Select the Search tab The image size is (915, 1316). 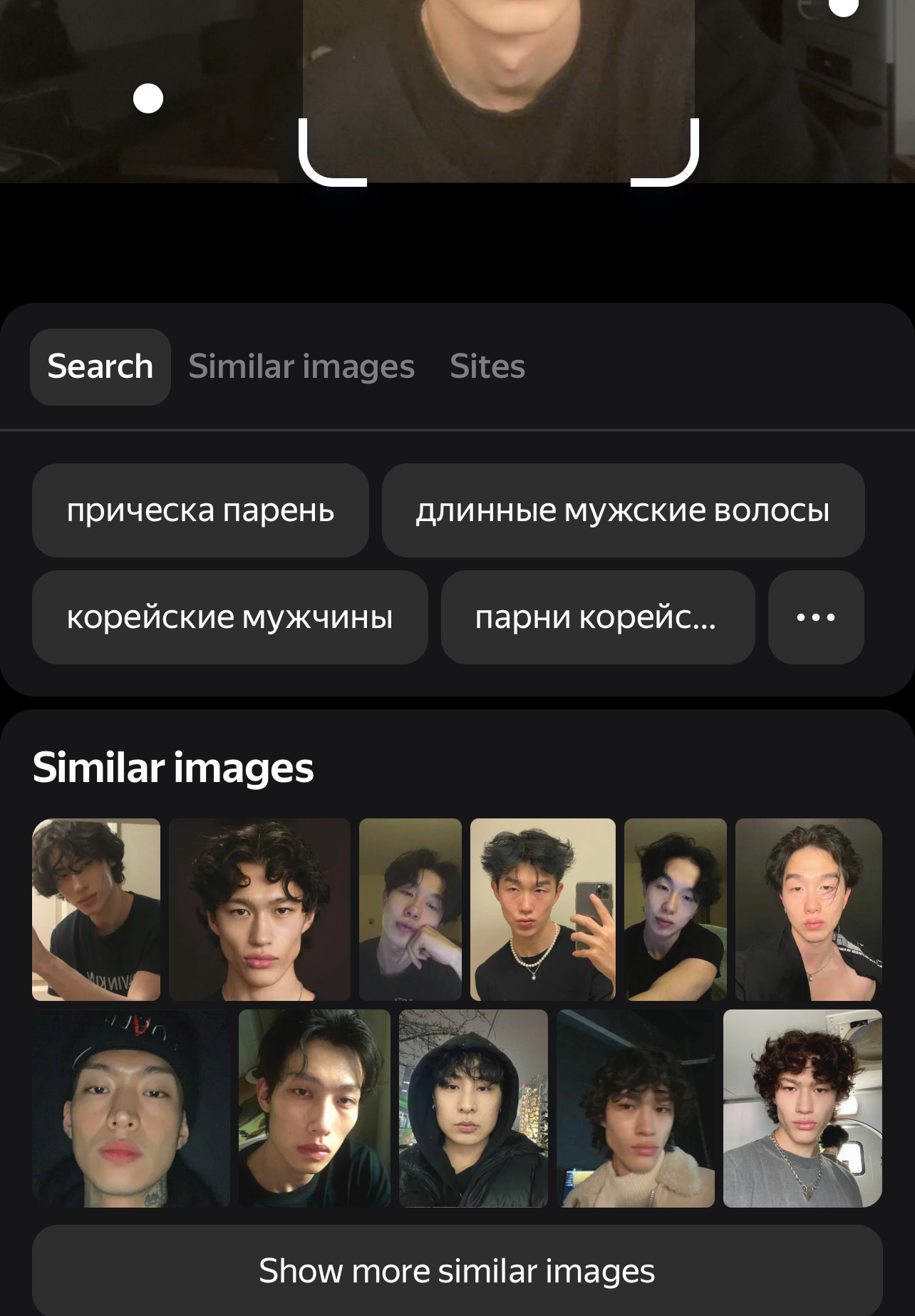tap(100, 366)
